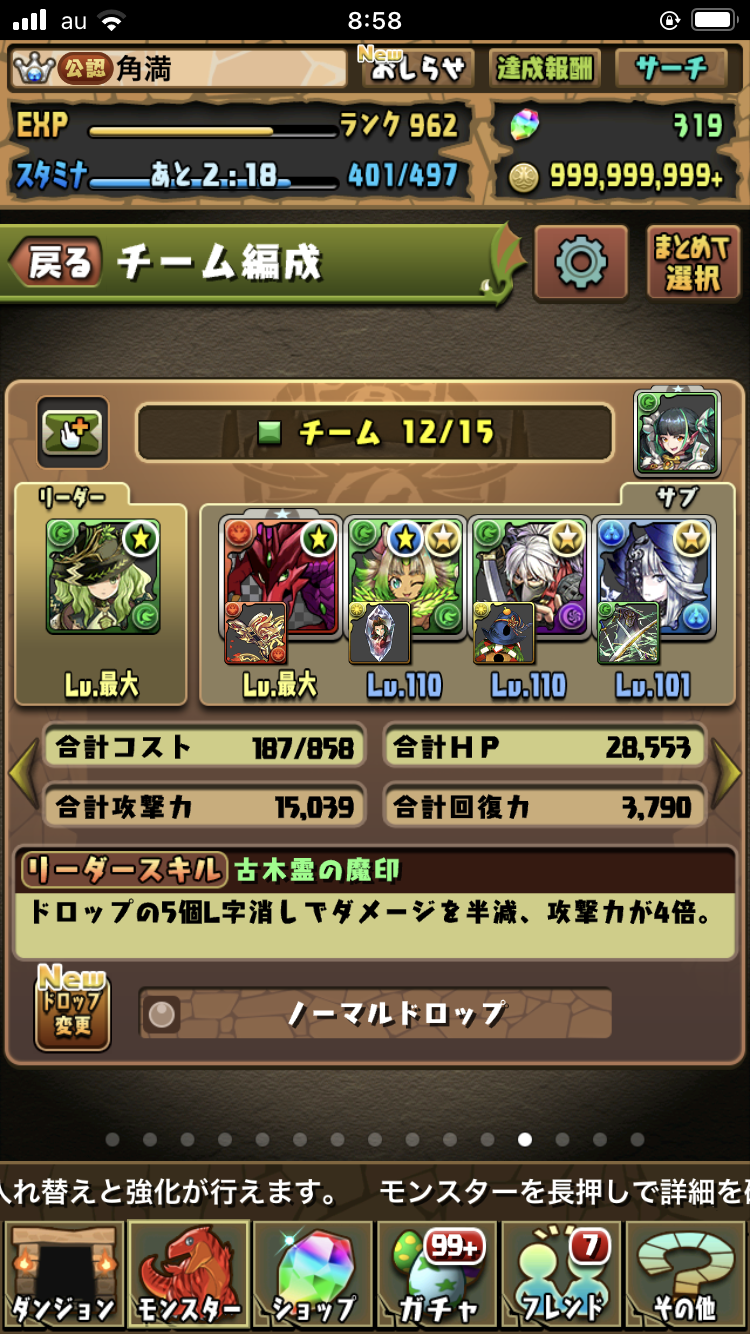Switch to the ショップ tab

click(313, 1277)
